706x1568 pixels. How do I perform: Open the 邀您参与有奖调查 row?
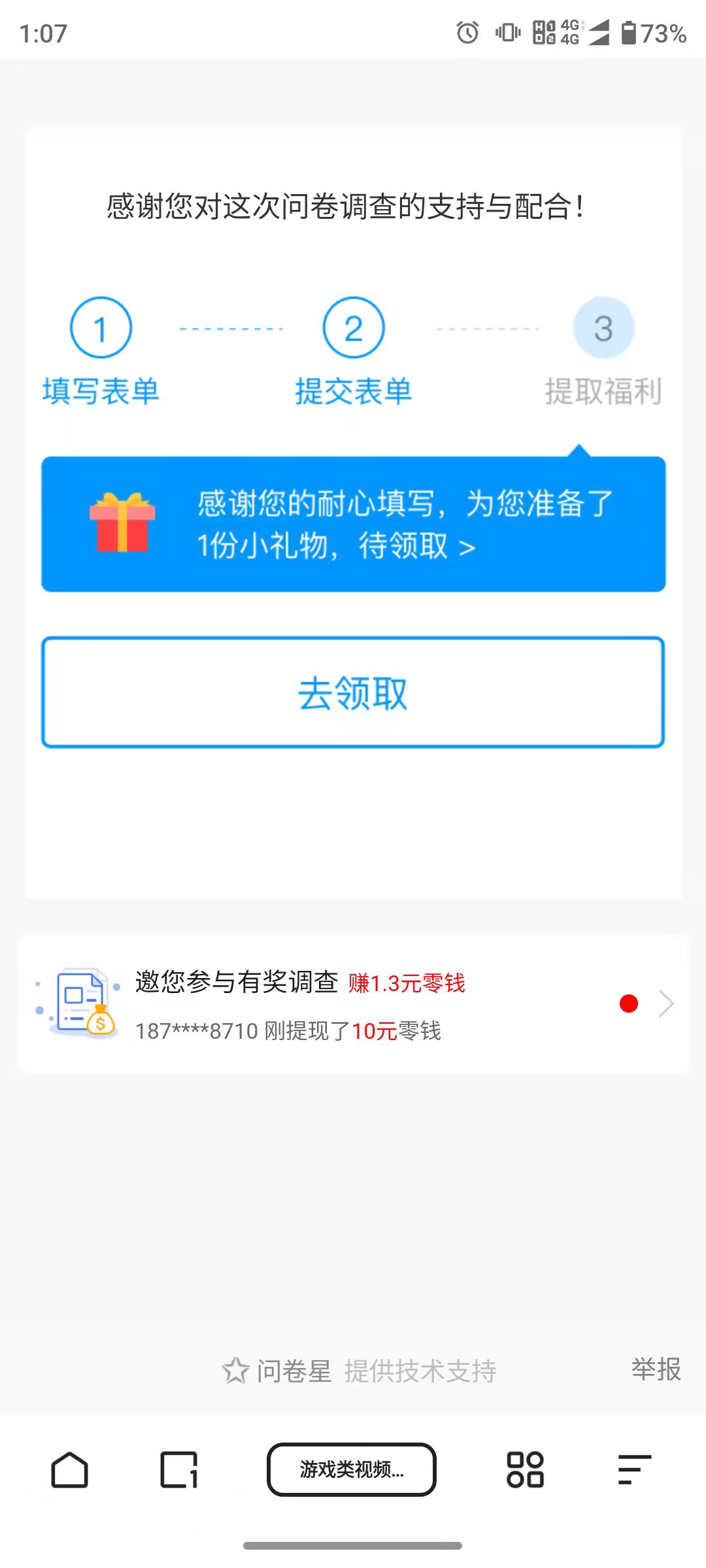pyautogui.click(x=353, y=1005)
